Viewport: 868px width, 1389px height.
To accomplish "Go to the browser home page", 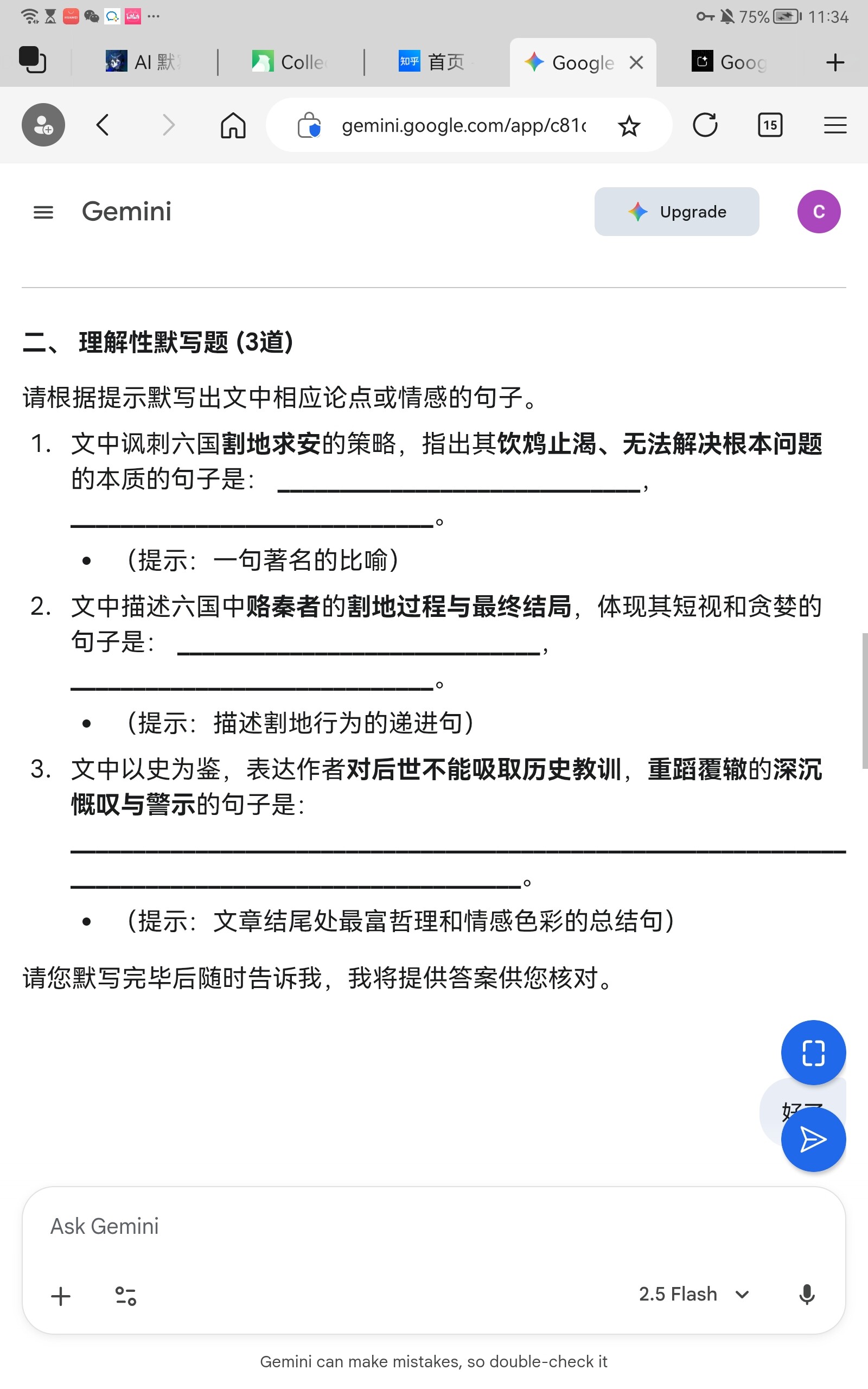I will click(233, 125).
